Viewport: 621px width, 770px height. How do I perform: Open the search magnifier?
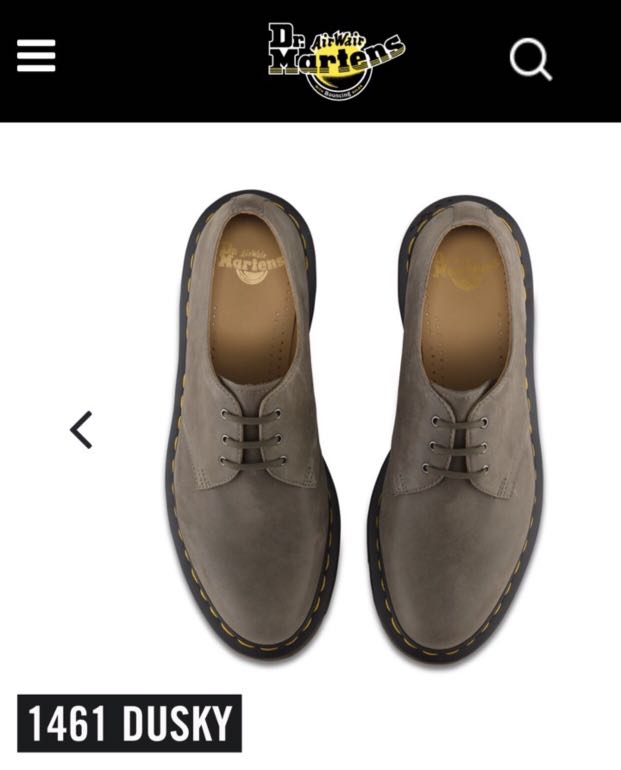click(530, 60)
